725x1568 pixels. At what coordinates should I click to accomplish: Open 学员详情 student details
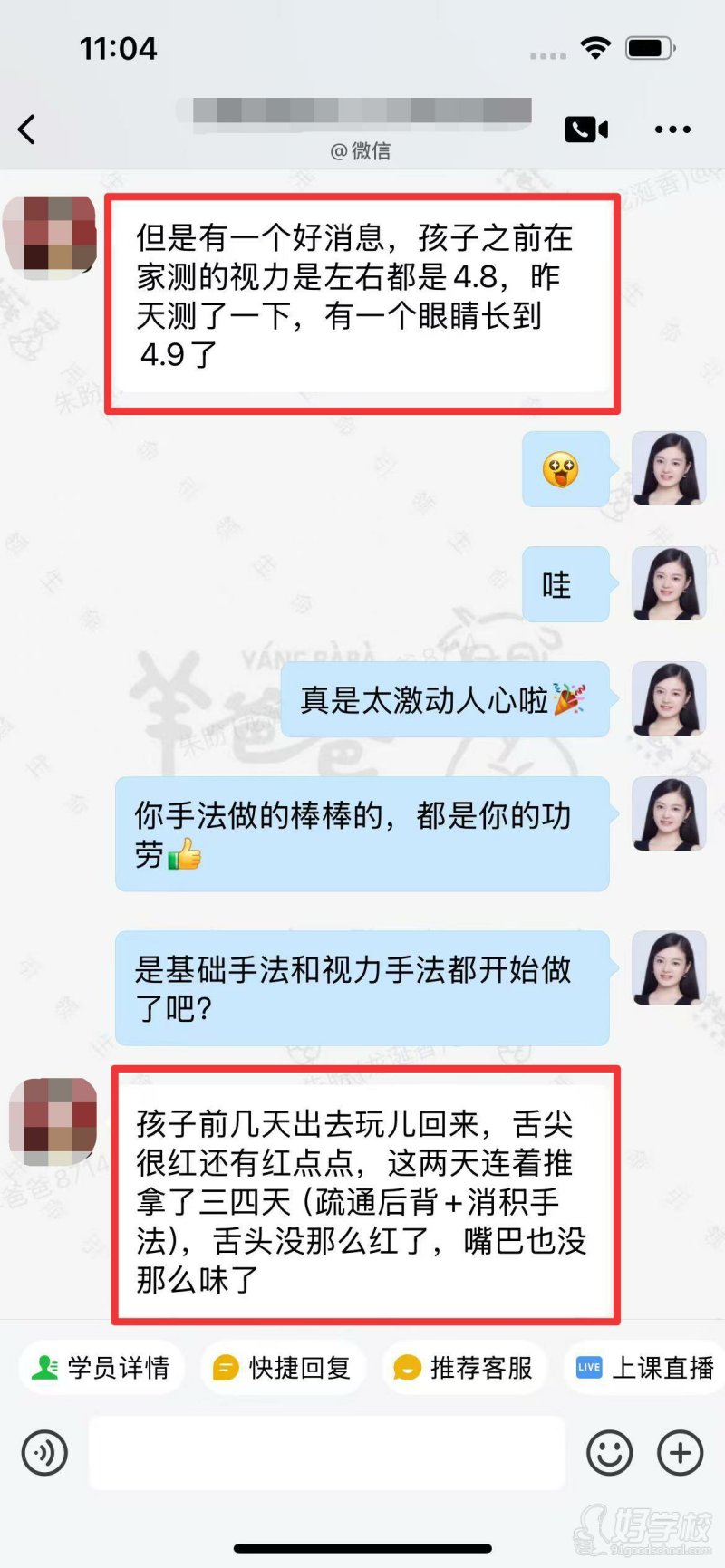click(x=100, y=1368)
